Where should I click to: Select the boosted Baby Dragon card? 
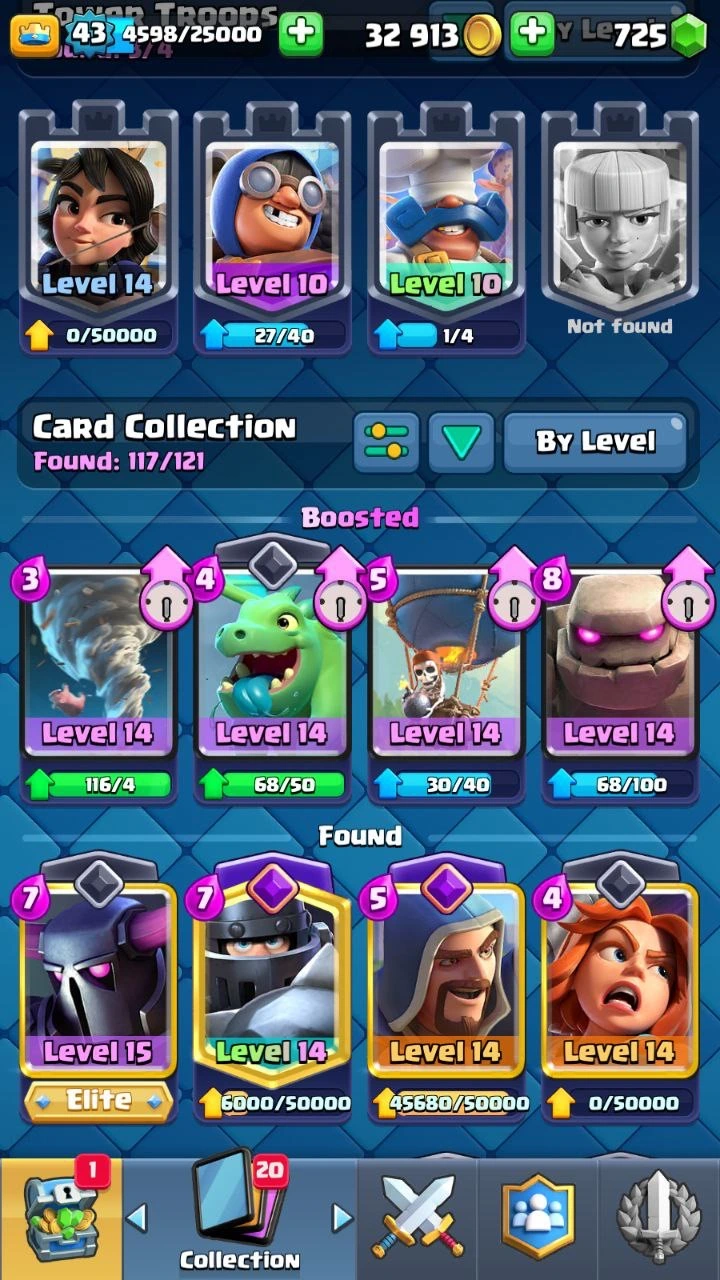271,665
